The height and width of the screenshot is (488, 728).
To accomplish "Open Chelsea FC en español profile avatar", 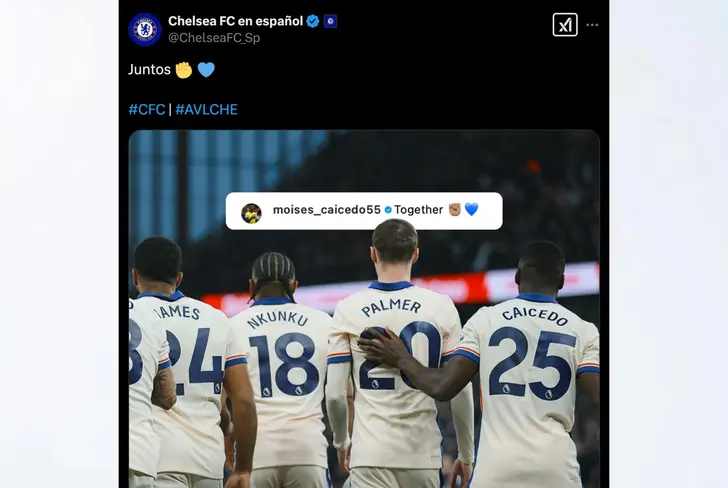I will (145, 29).
